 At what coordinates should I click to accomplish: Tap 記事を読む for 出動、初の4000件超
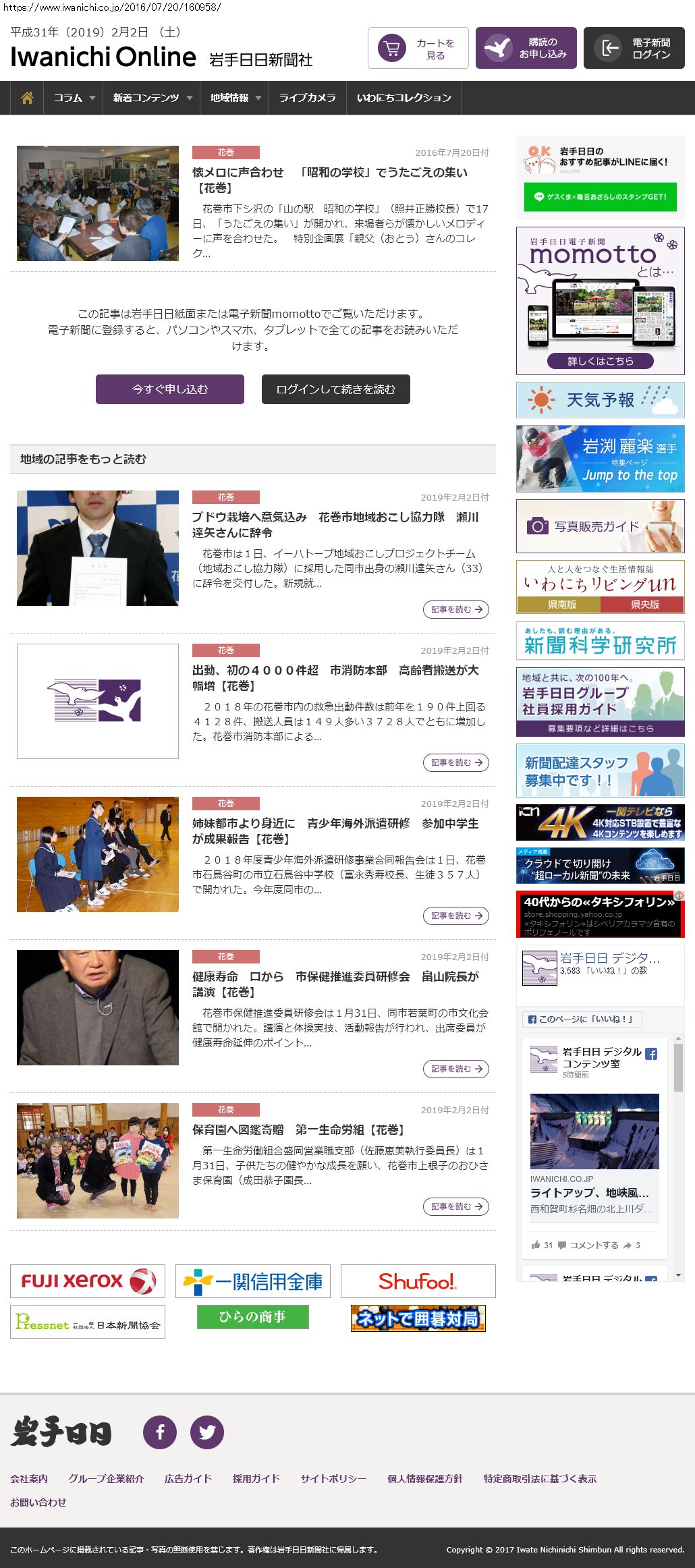click(456, 762)
